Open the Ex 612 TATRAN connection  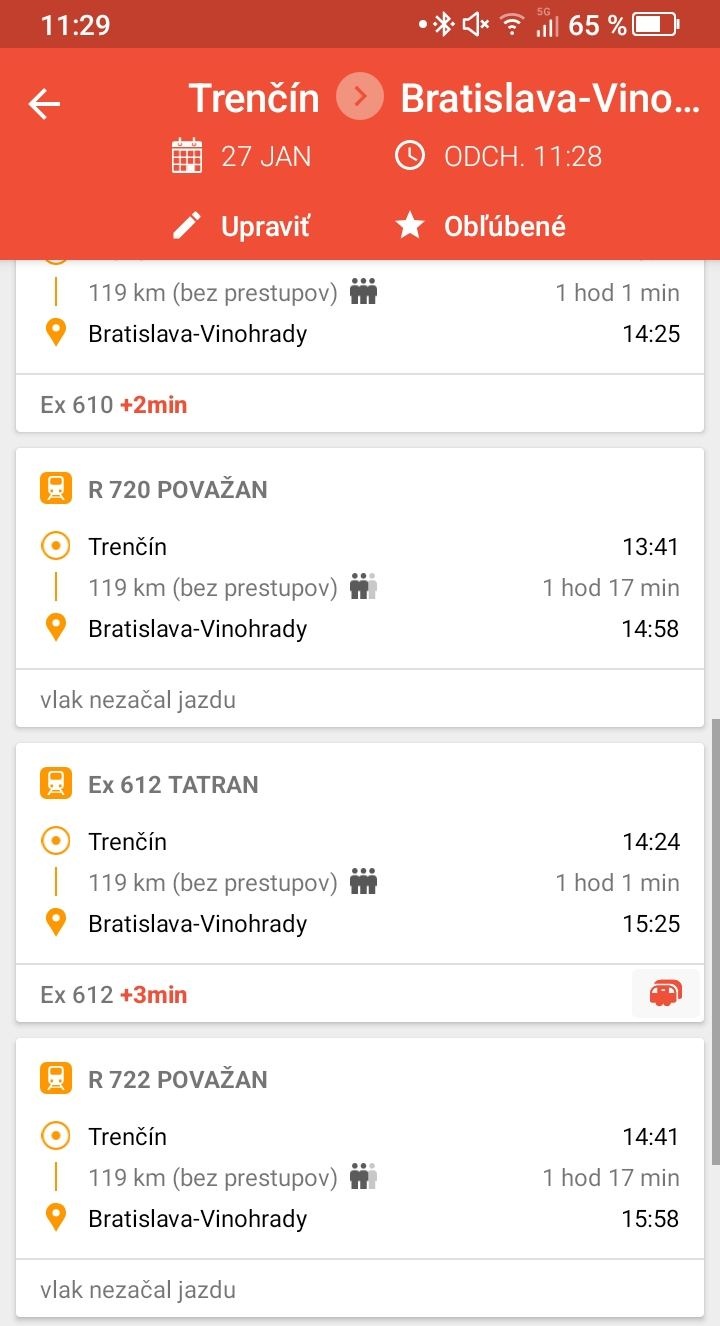pos(360,882)
